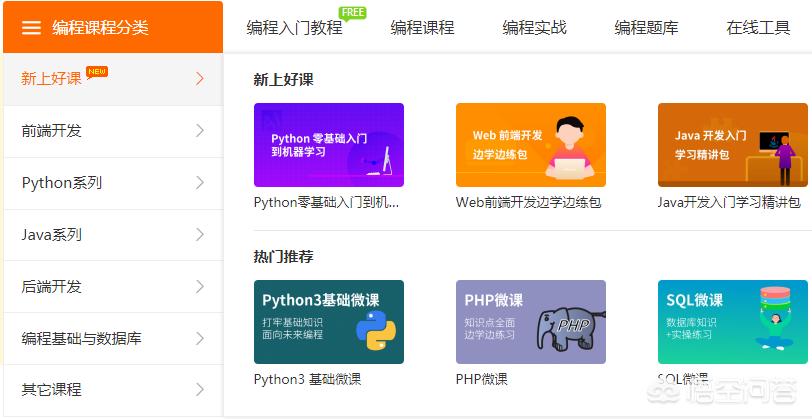Open the Java系列 category
Viewport: 812px width, 419px height.
(x=113, y=235)
